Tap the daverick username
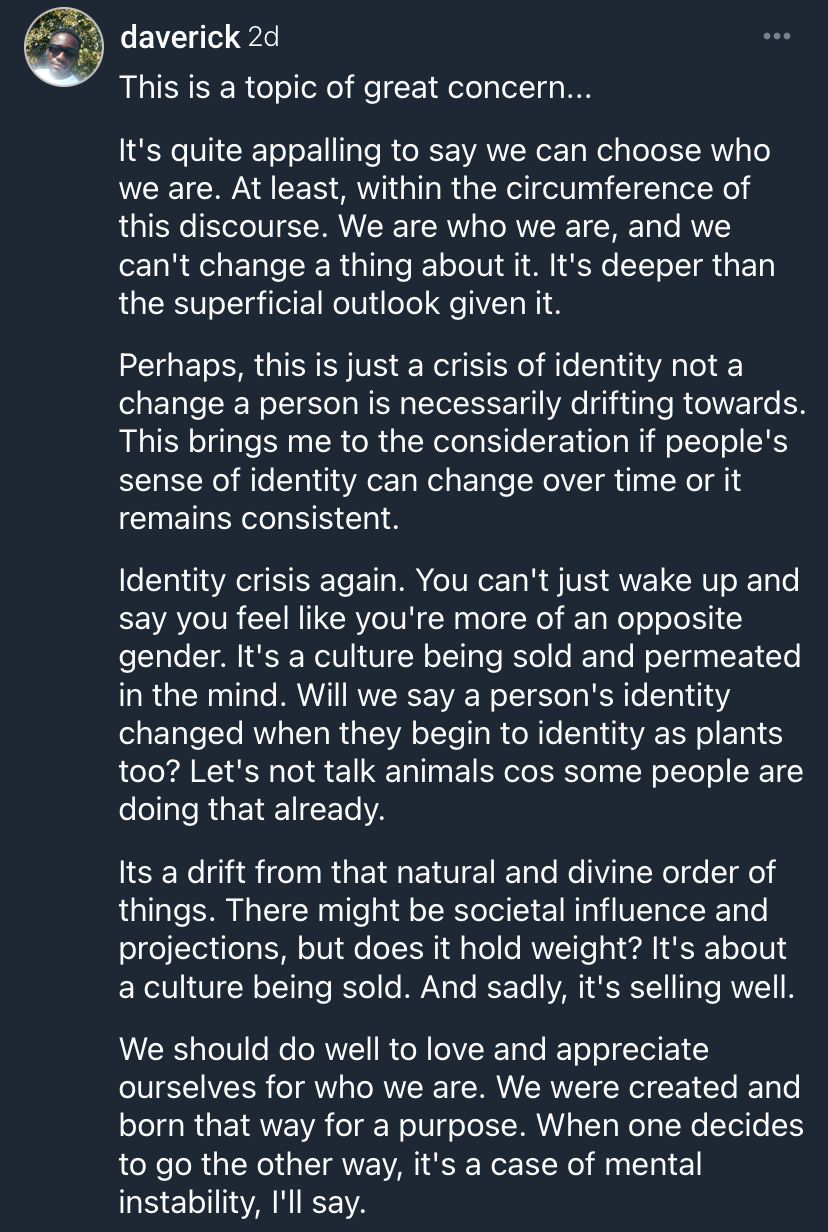 (179, 38)
